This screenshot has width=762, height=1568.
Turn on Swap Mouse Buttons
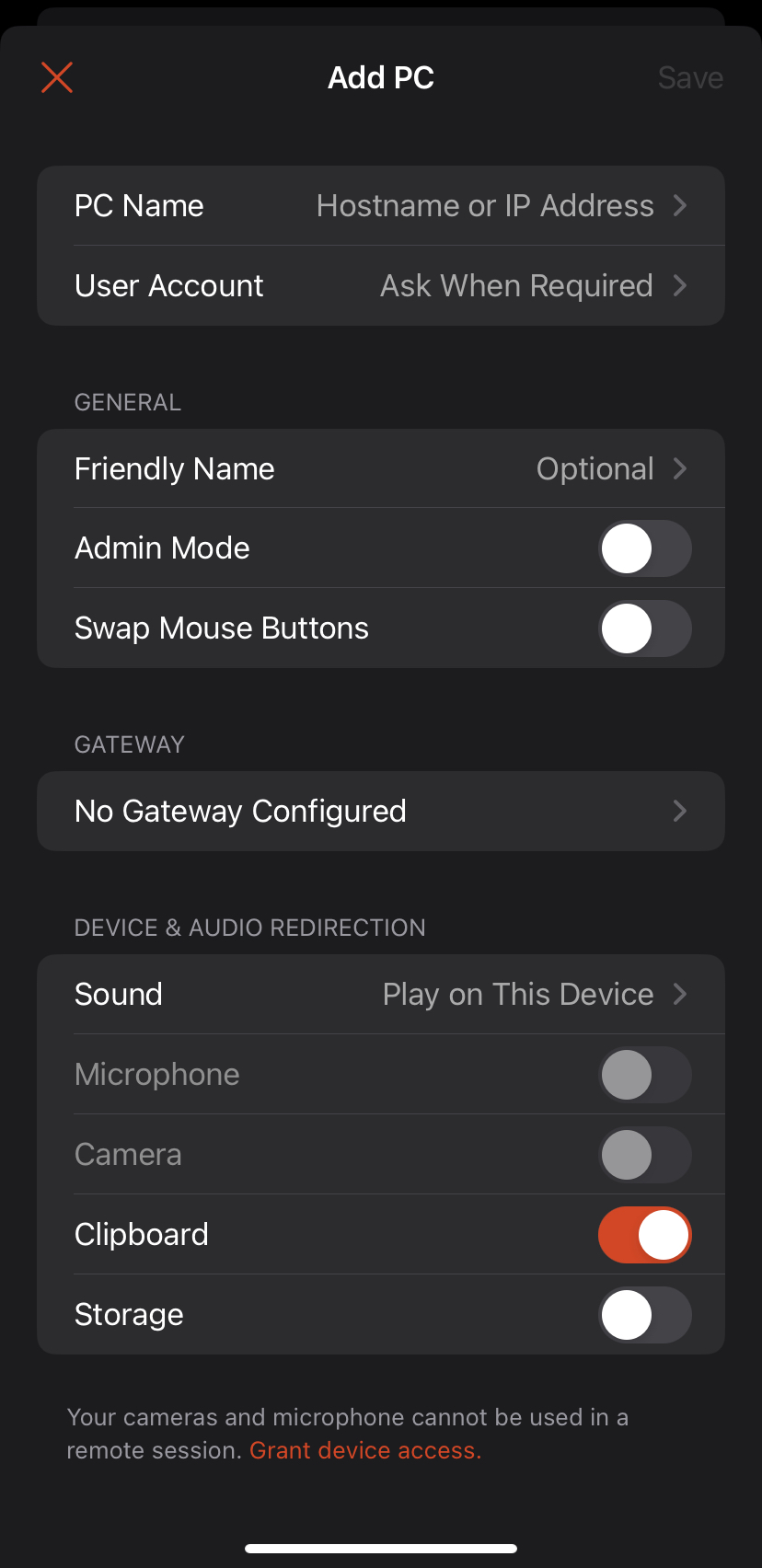[x=644, y=628]
